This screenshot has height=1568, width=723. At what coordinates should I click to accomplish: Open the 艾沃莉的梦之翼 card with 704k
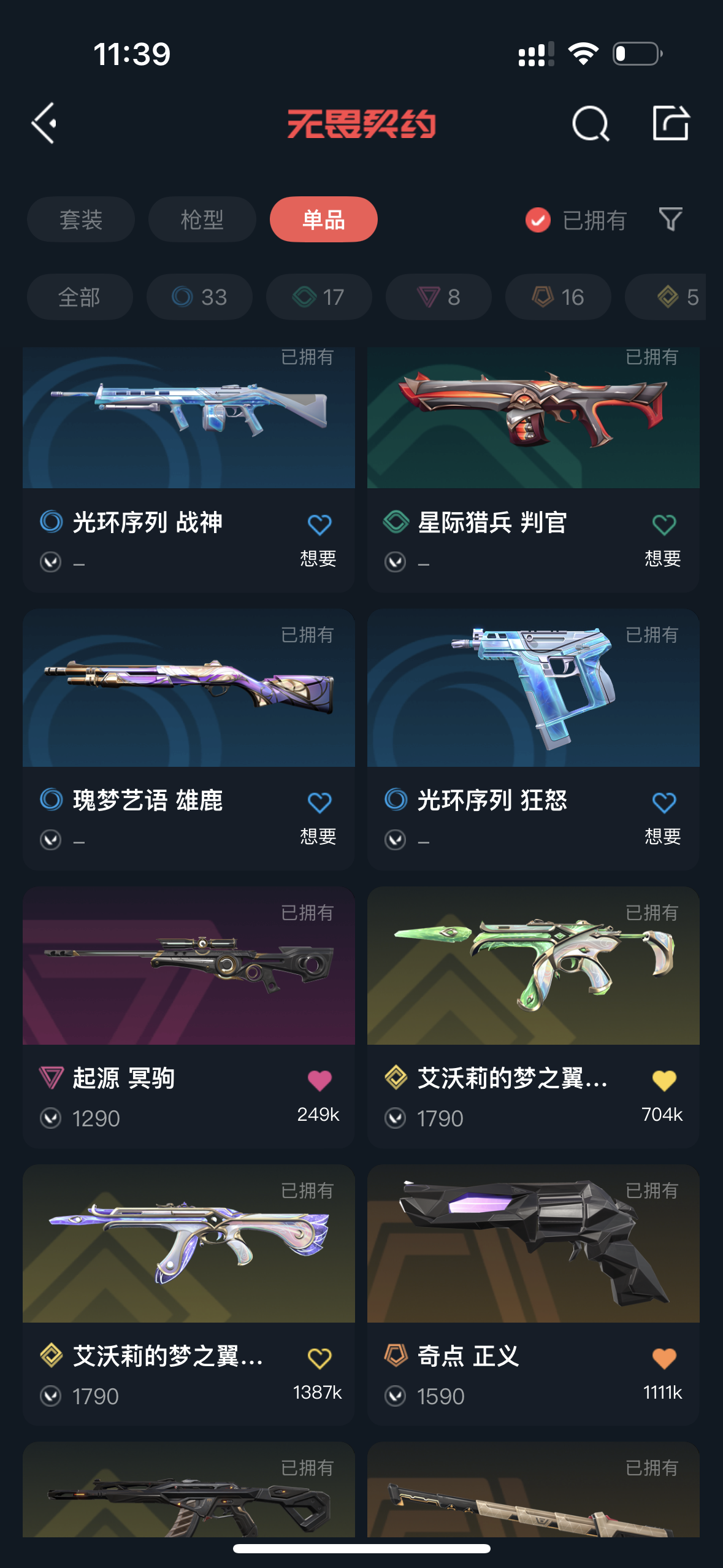point(534,1017)
